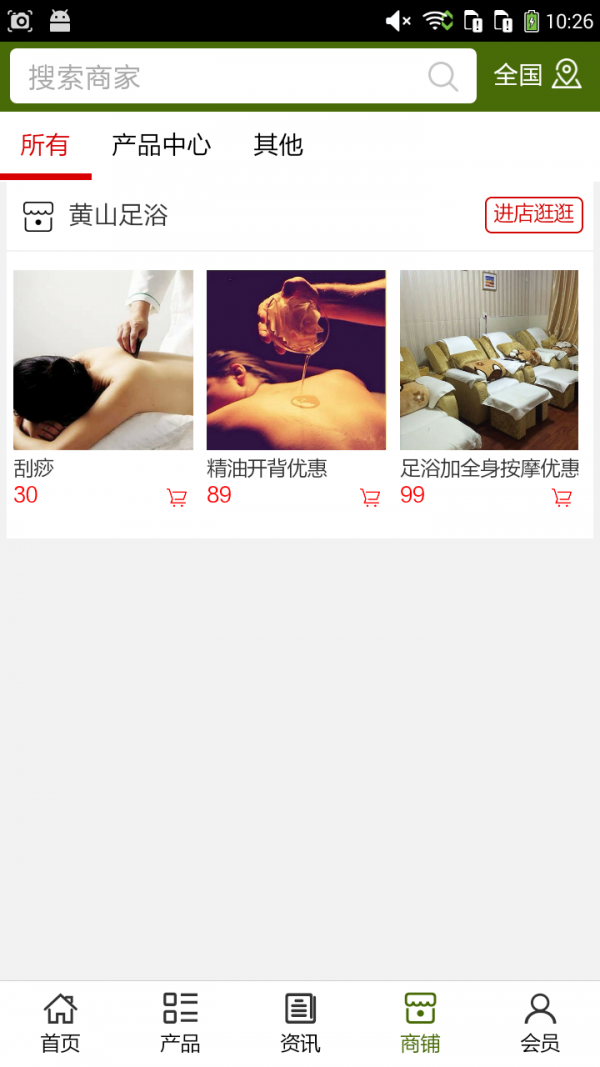Open the 产品 tab in bottom navigation
The height and width of the screenshot is (1067, 600).
[180, 1023]
